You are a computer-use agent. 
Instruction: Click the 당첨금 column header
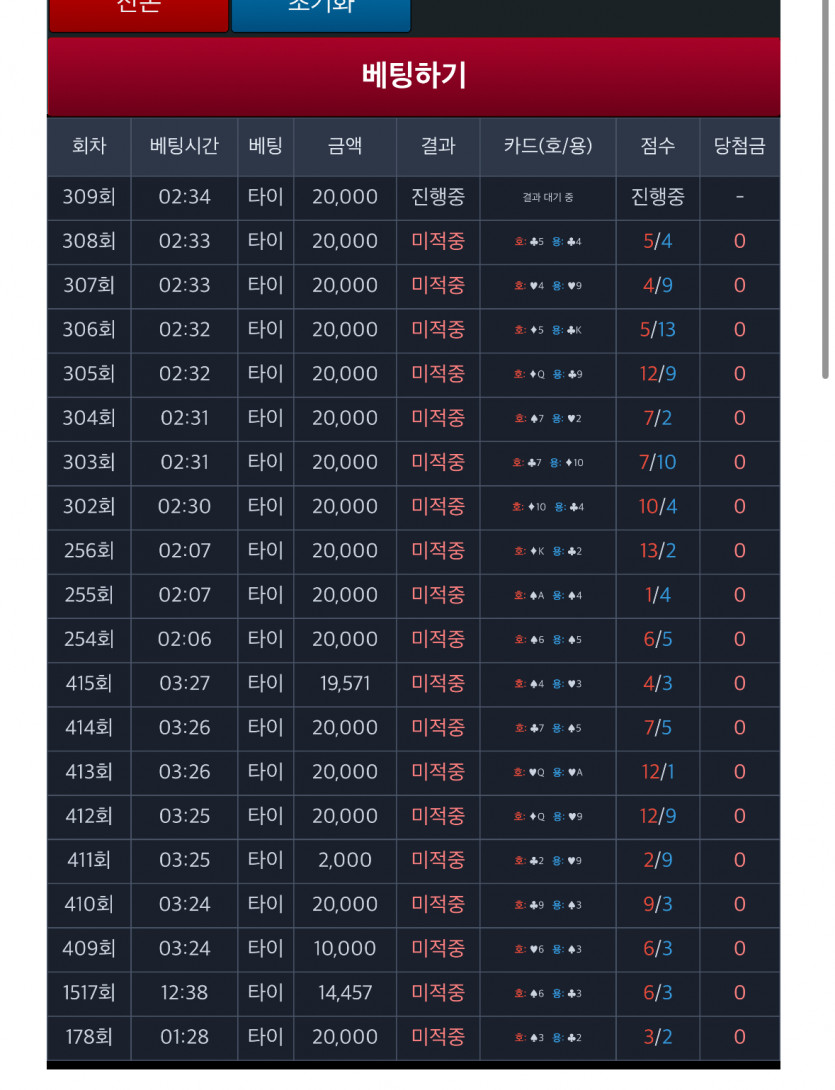tap(740, 146)
